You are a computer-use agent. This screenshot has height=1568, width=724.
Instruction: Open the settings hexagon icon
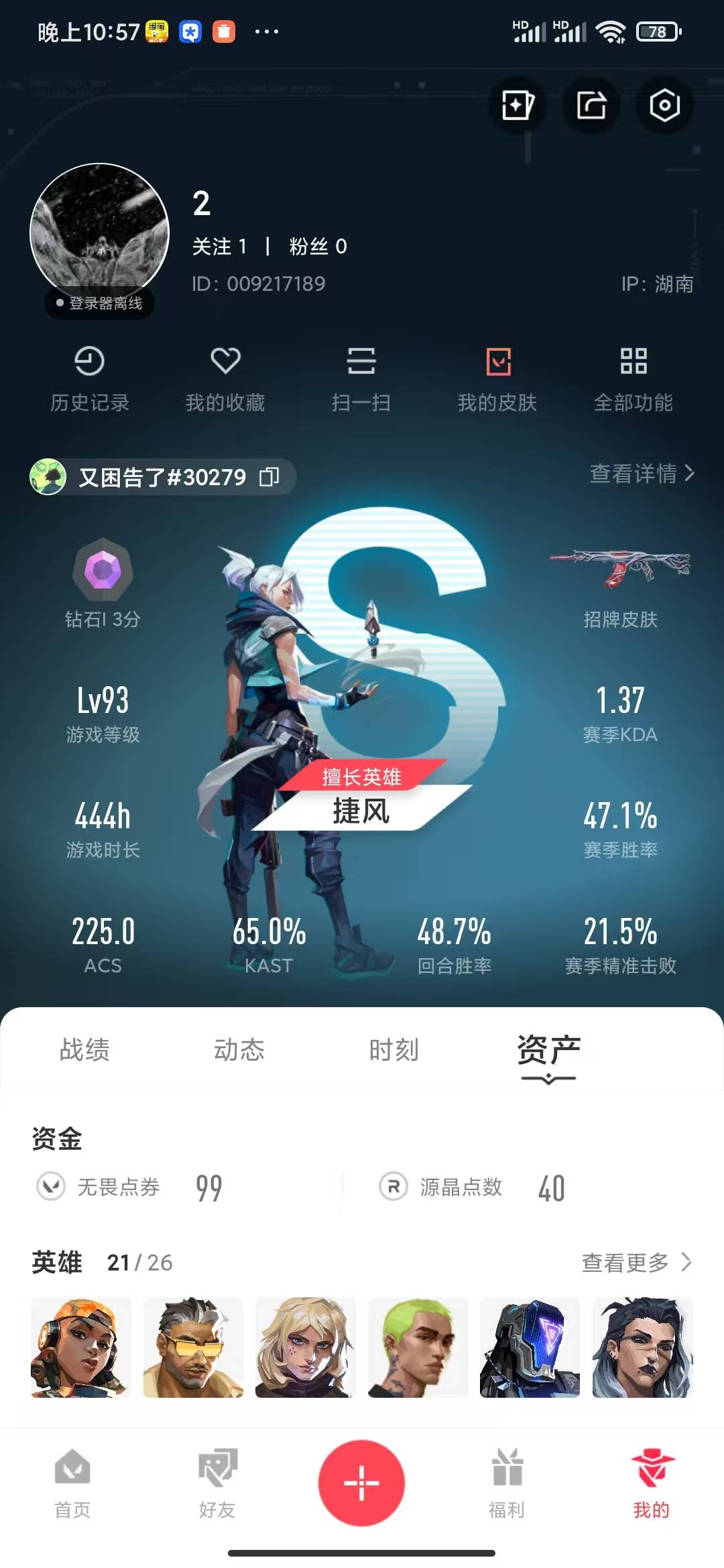[664, 105]
